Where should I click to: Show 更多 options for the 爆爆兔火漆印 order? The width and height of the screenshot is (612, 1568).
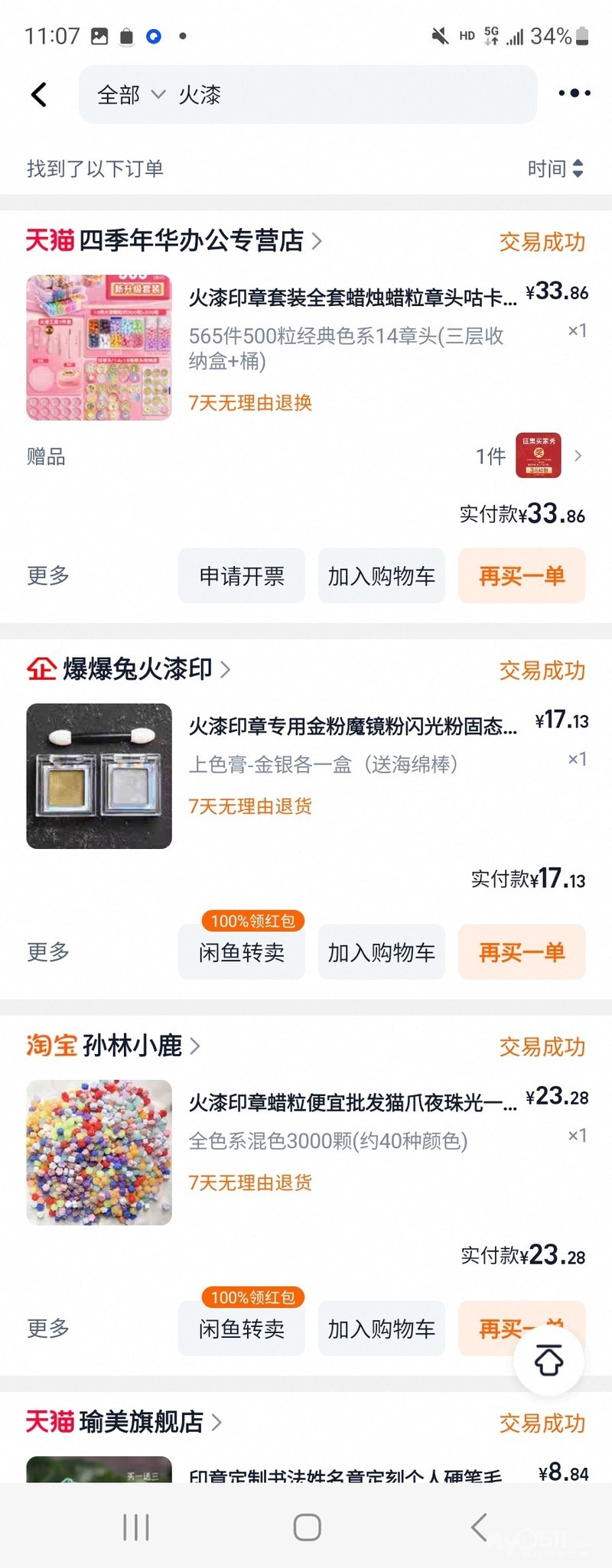coord(48,952)
